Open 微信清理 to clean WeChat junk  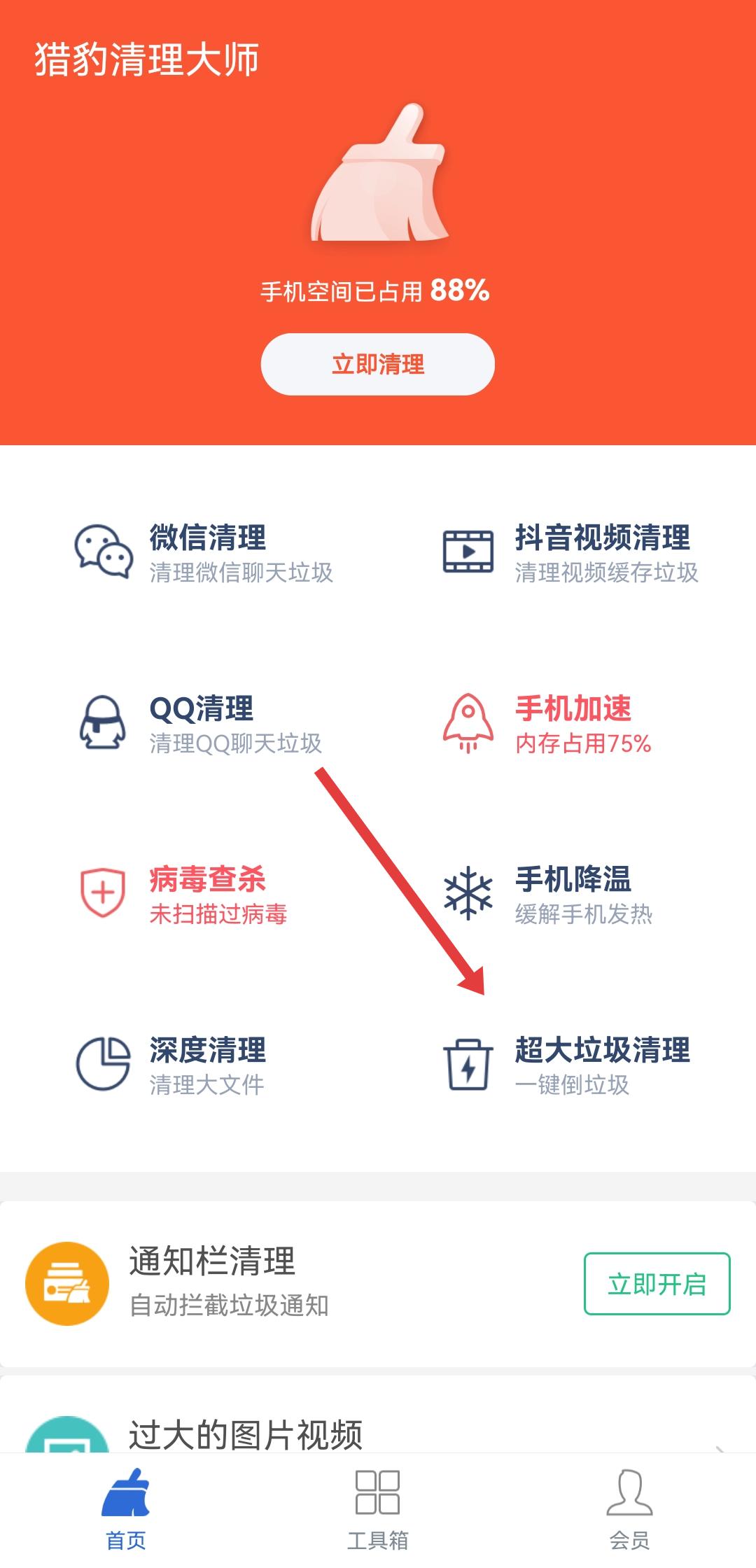coord(204,553)
